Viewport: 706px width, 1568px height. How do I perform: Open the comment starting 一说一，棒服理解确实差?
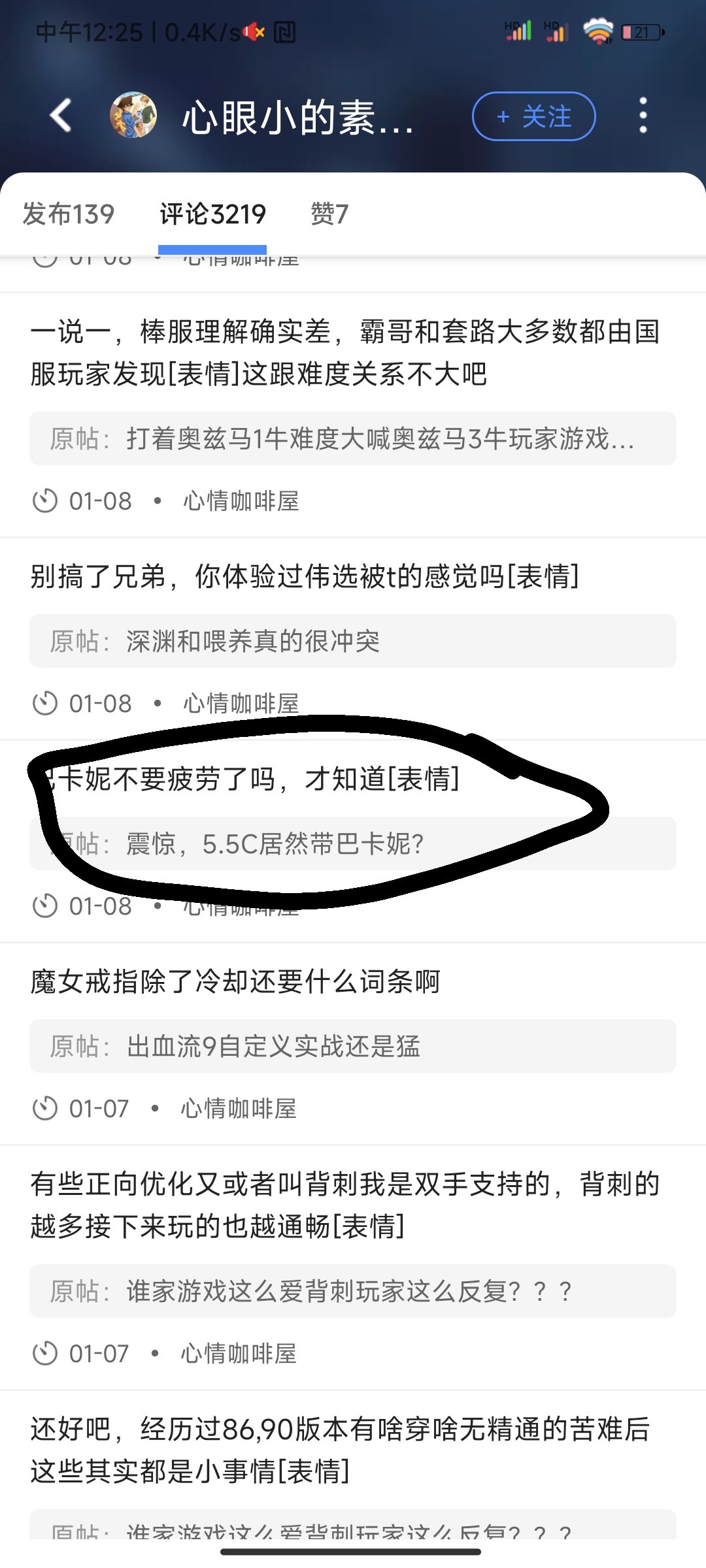pos(345,353)
